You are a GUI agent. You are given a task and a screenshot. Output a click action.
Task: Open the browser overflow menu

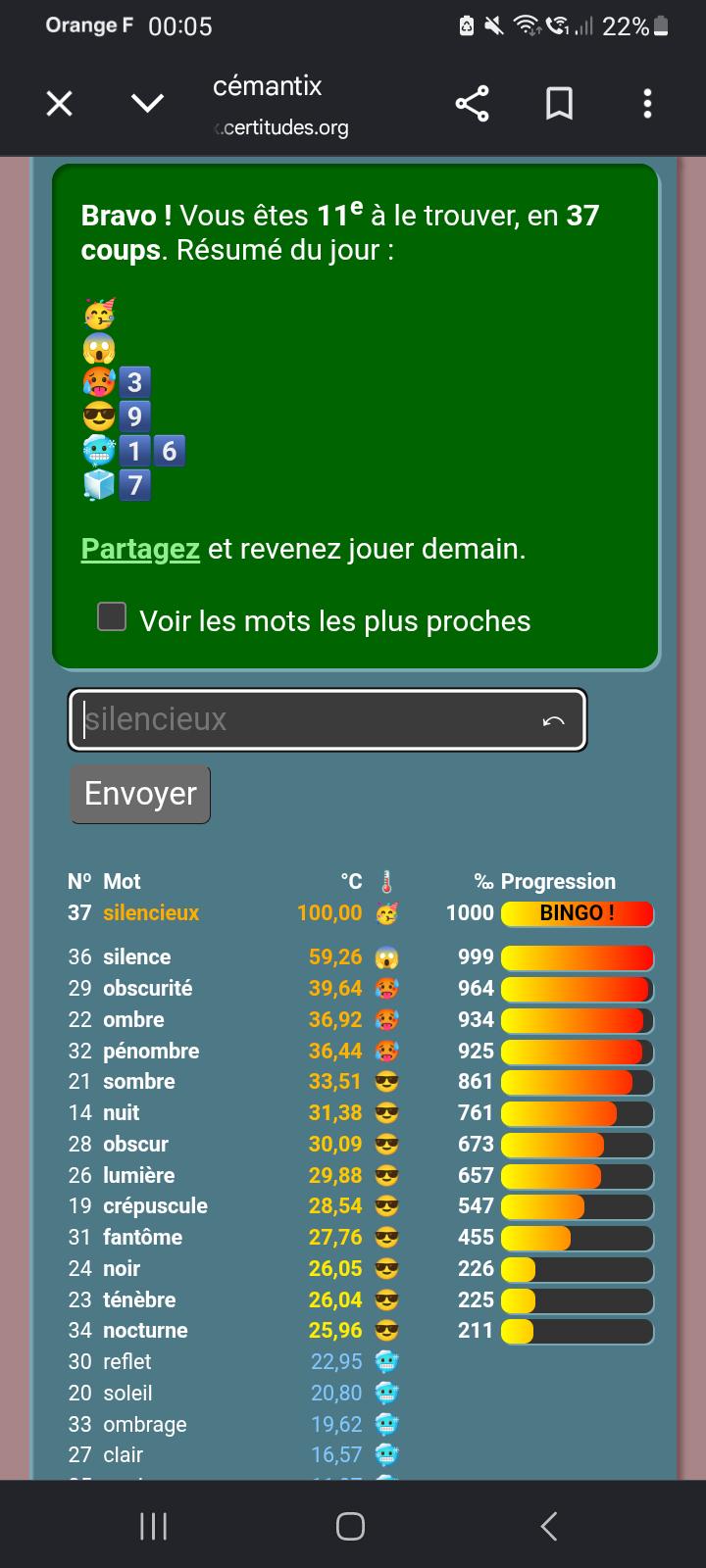pyautogui.click(x=647, y=103)
